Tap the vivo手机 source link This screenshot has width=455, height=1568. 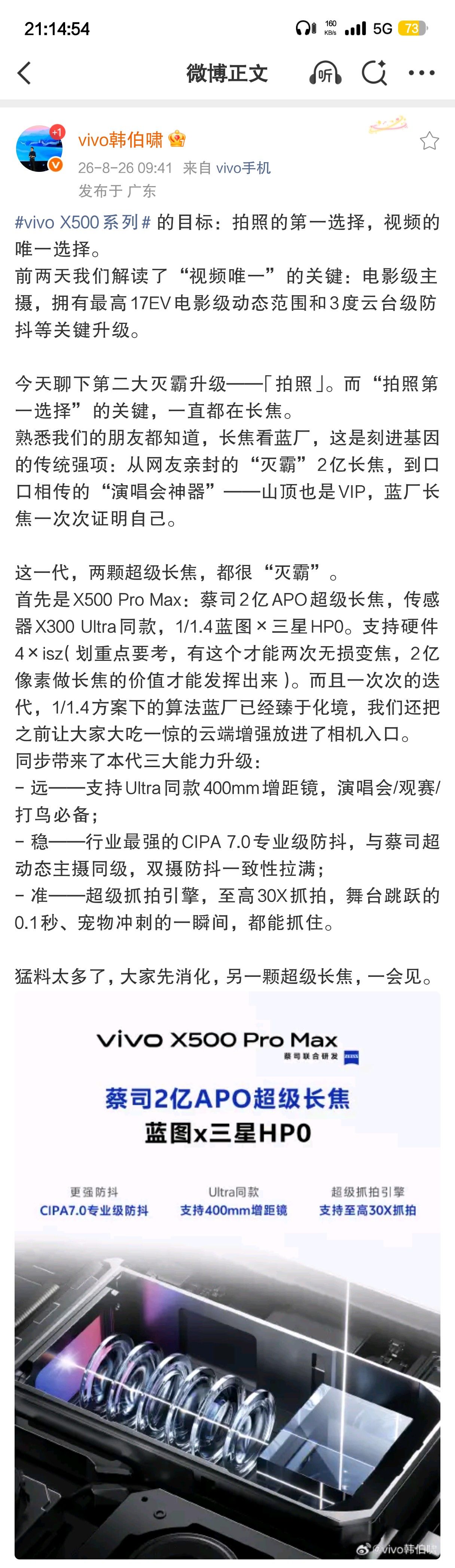pyautogui.click(x=243, y=168)
